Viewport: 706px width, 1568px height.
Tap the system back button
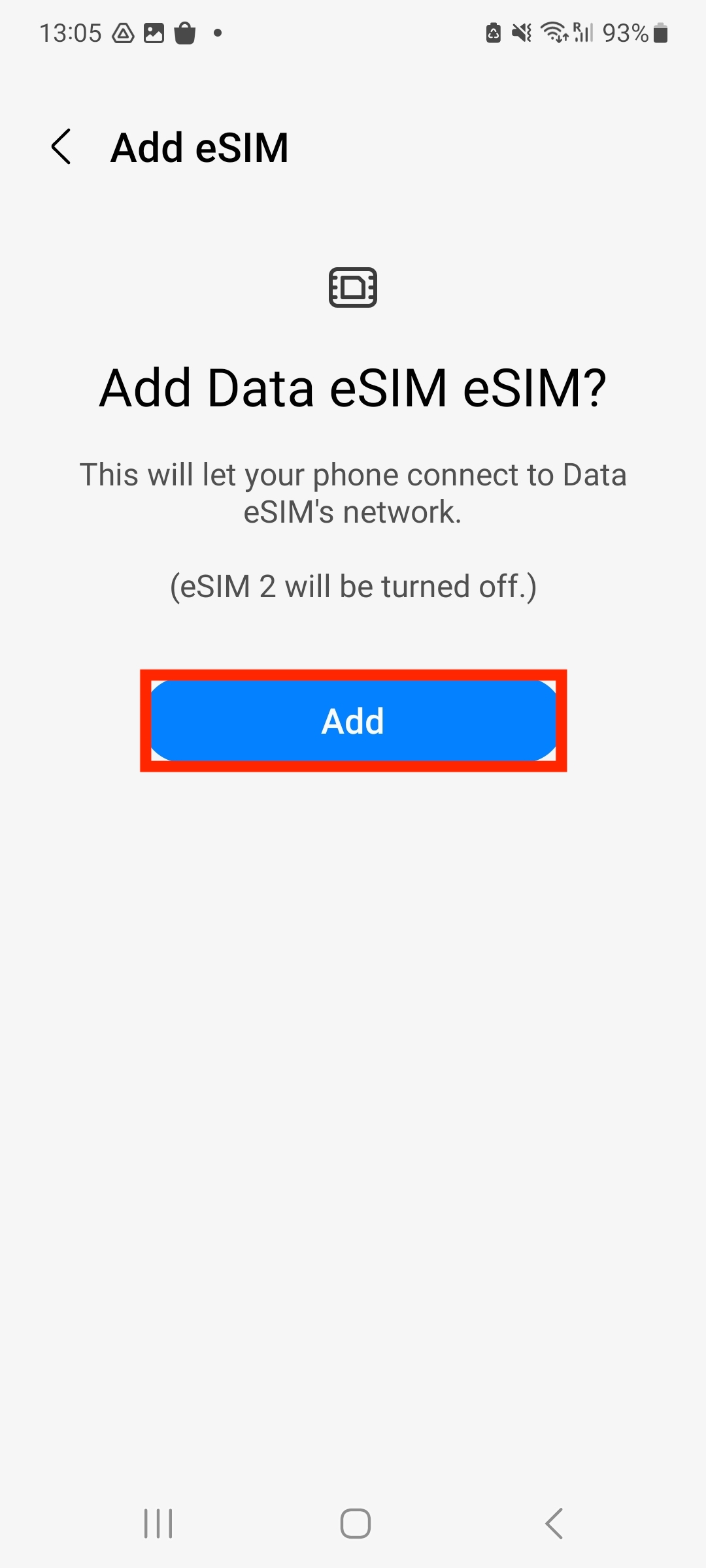[554, 1524]
